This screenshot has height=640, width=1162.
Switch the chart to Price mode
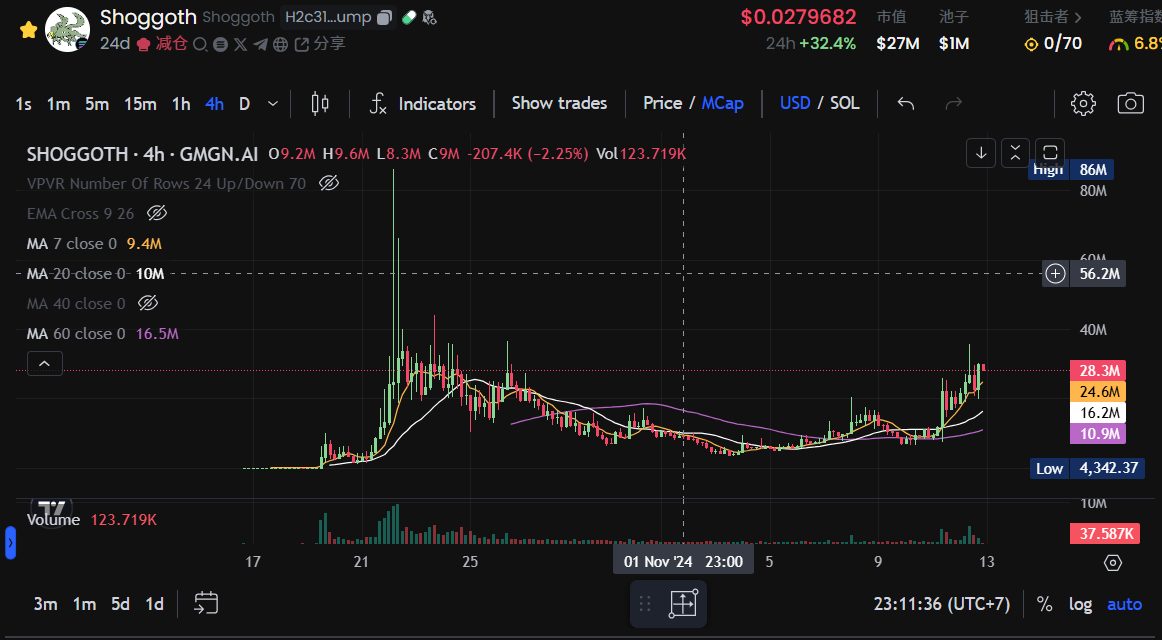[662, 103]
